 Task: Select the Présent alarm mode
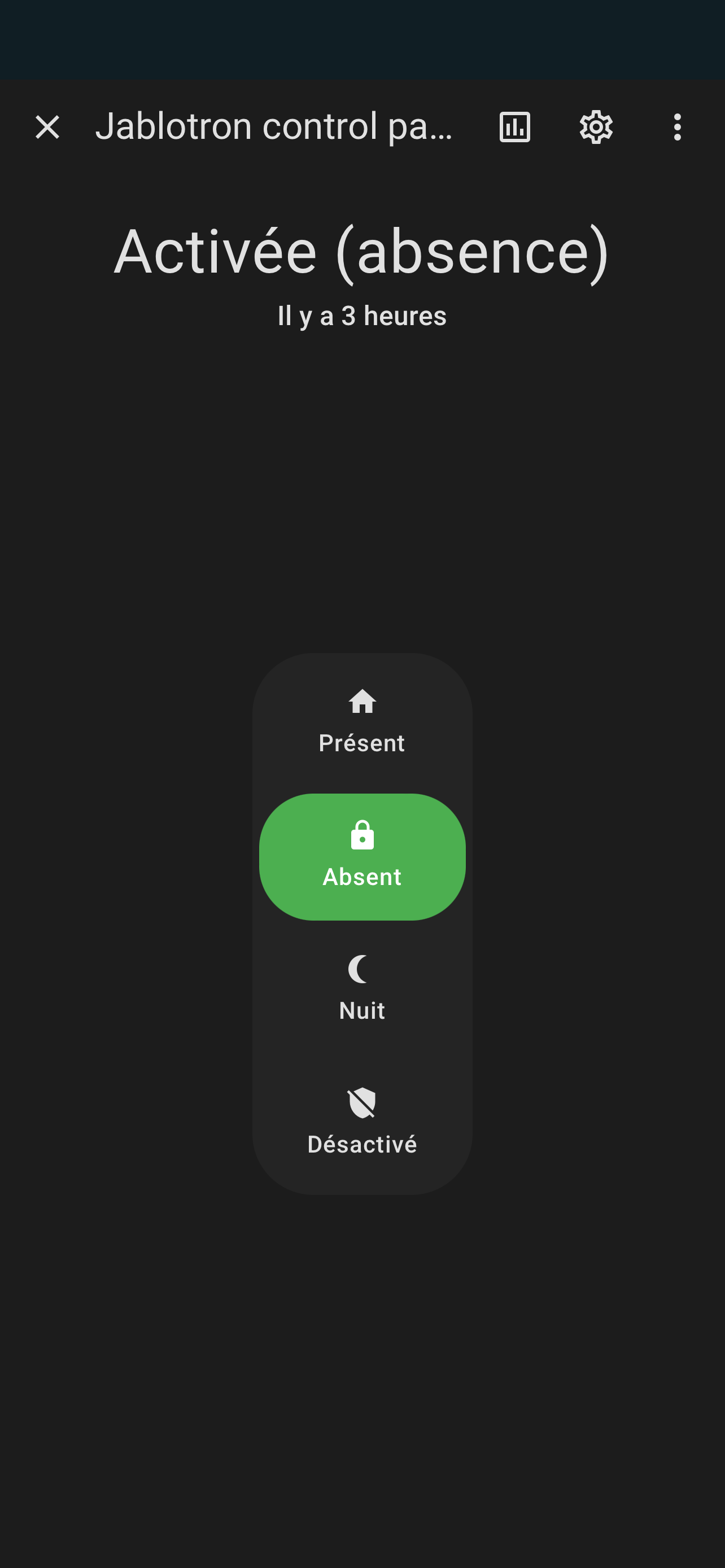362,723
